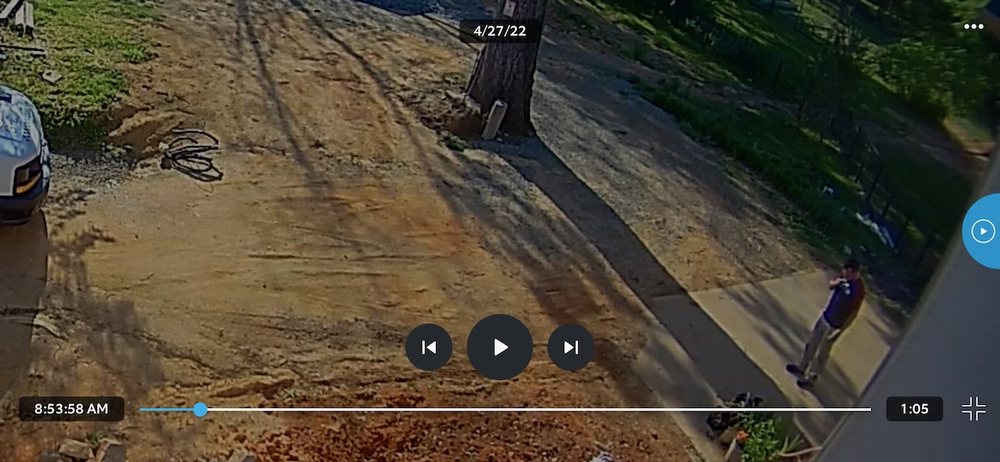Viewport: 1000px width, 462px height.
Task: Exit fullscreen video mode
Action: pyautogui.click(x=973, y=408)
